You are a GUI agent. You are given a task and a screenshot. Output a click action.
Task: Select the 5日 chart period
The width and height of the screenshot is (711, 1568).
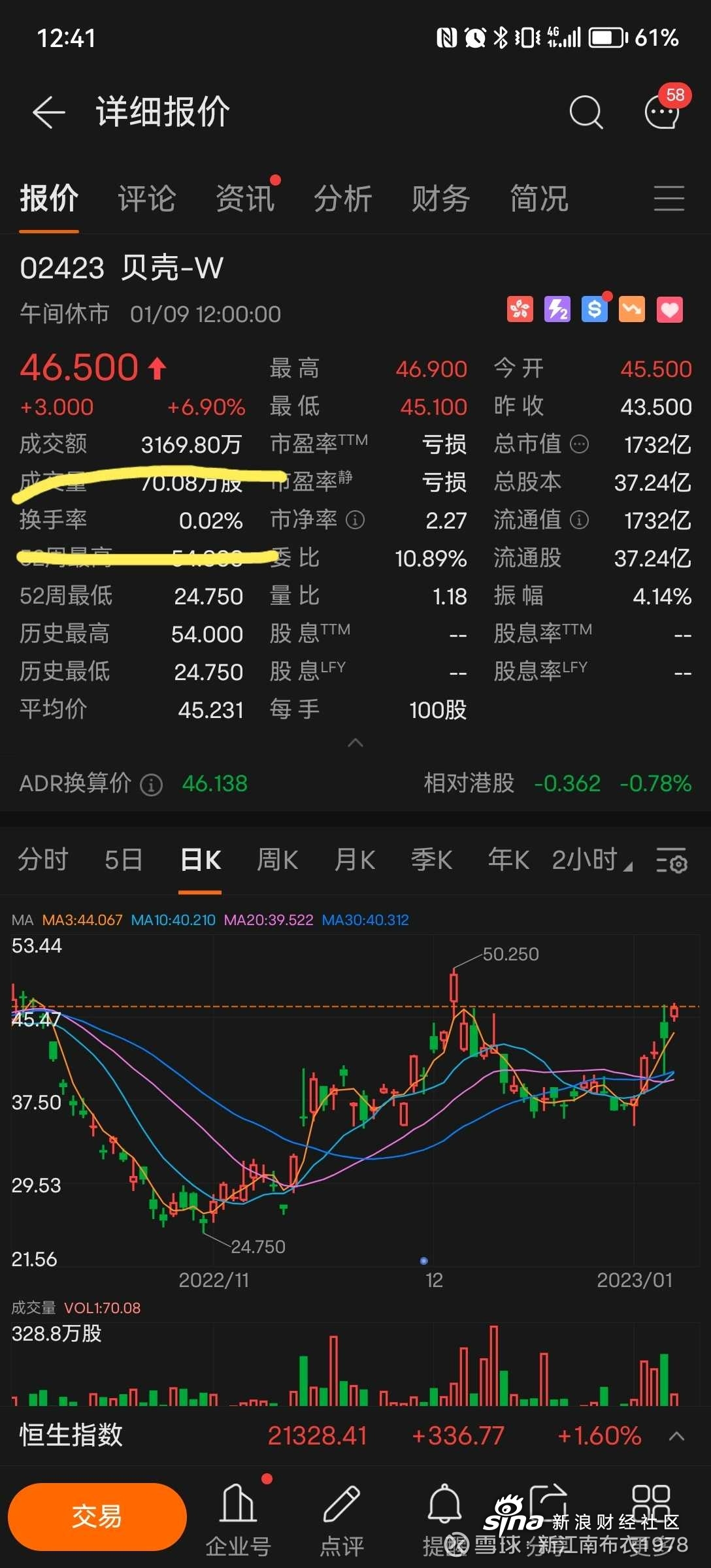point(124,860)
